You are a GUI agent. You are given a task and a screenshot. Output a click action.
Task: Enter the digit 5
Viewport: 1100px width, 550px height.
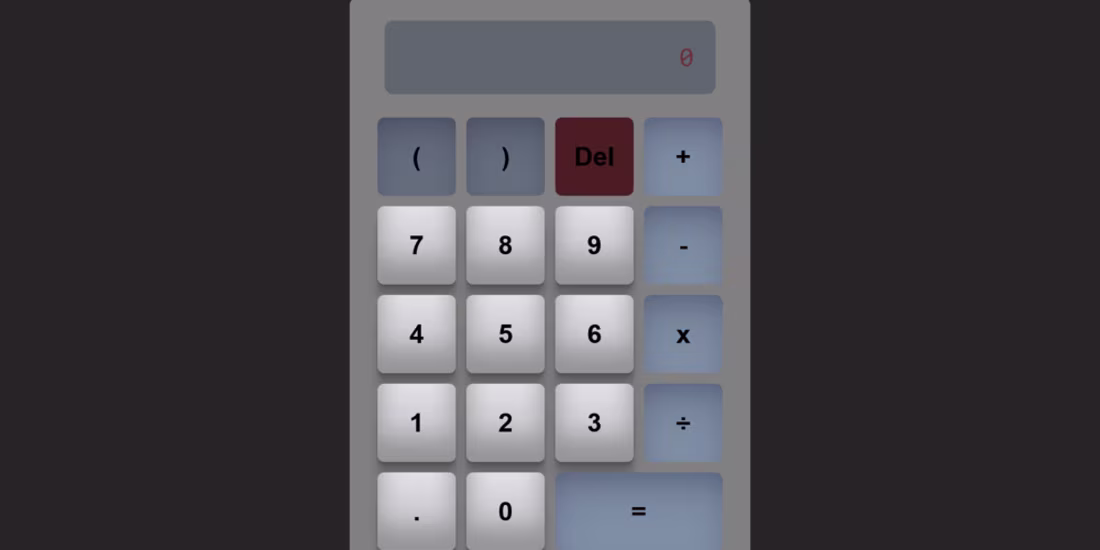point(505,334)
